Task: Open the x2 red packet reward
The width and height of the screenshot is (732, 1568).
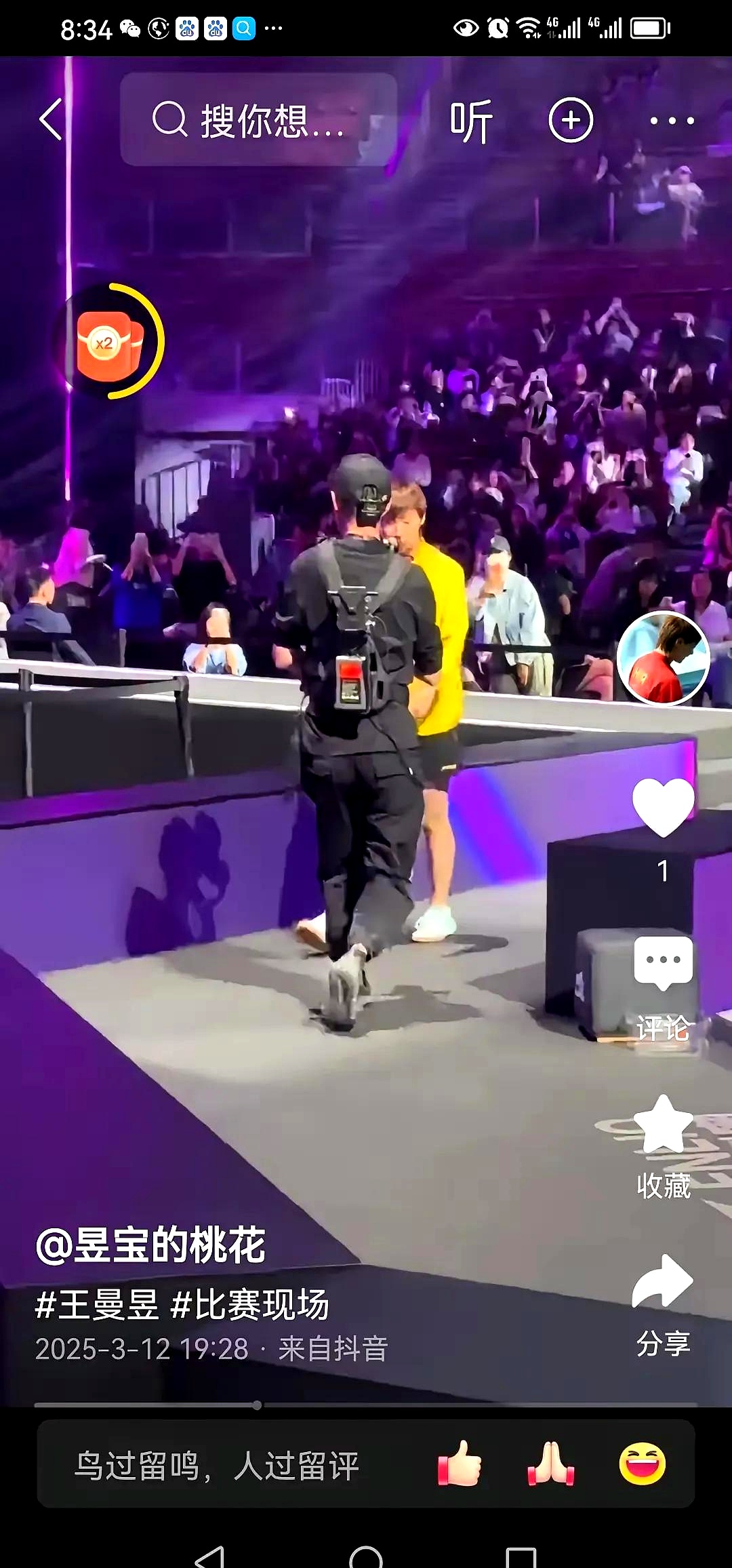Action: [108, 341]
